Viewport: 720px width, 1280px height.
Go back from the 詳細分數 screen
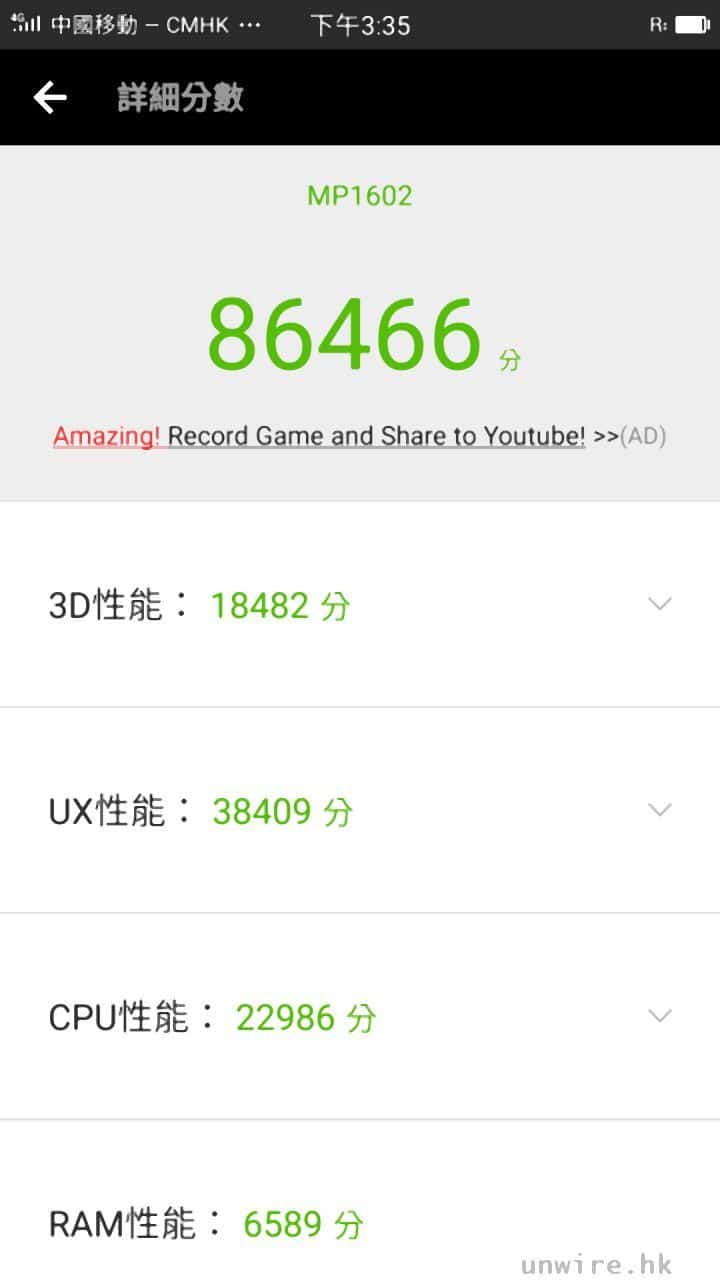click(50, 97)
